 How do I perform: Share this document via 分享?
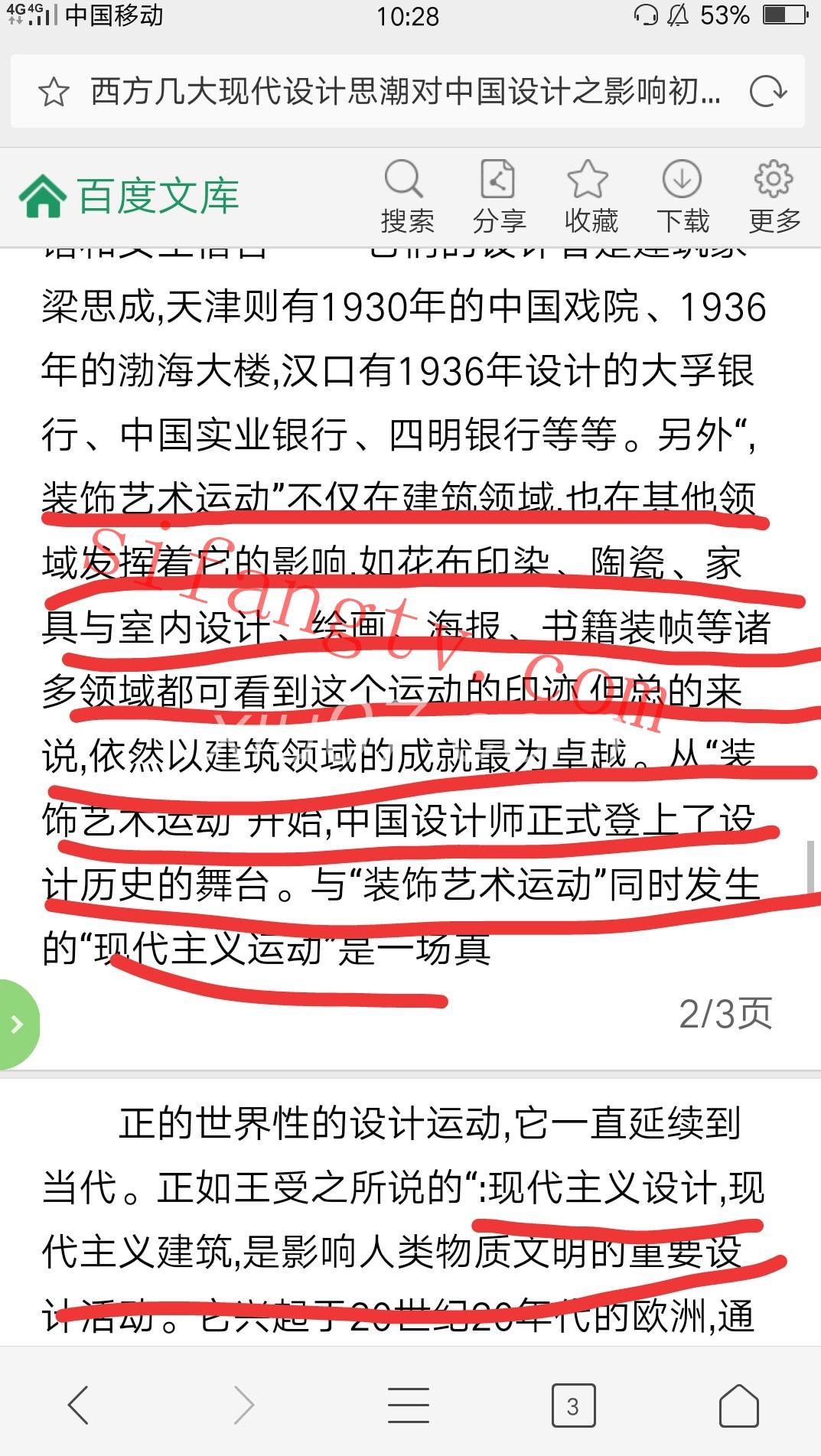pos(498,196)
